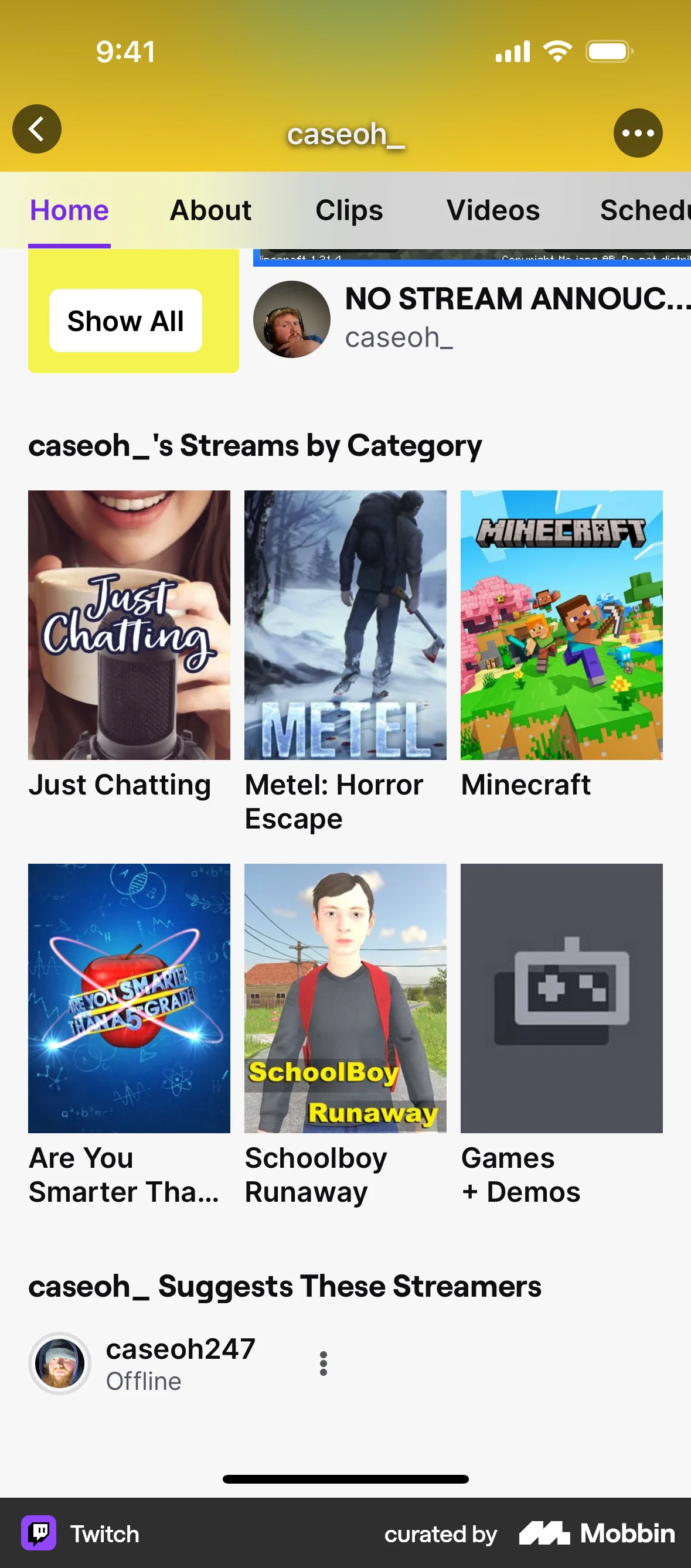Tap the Schoolboy Runaway category tile
This screenshot has height=1568, width=691.
pyautogui.click(x=345, y=998)
